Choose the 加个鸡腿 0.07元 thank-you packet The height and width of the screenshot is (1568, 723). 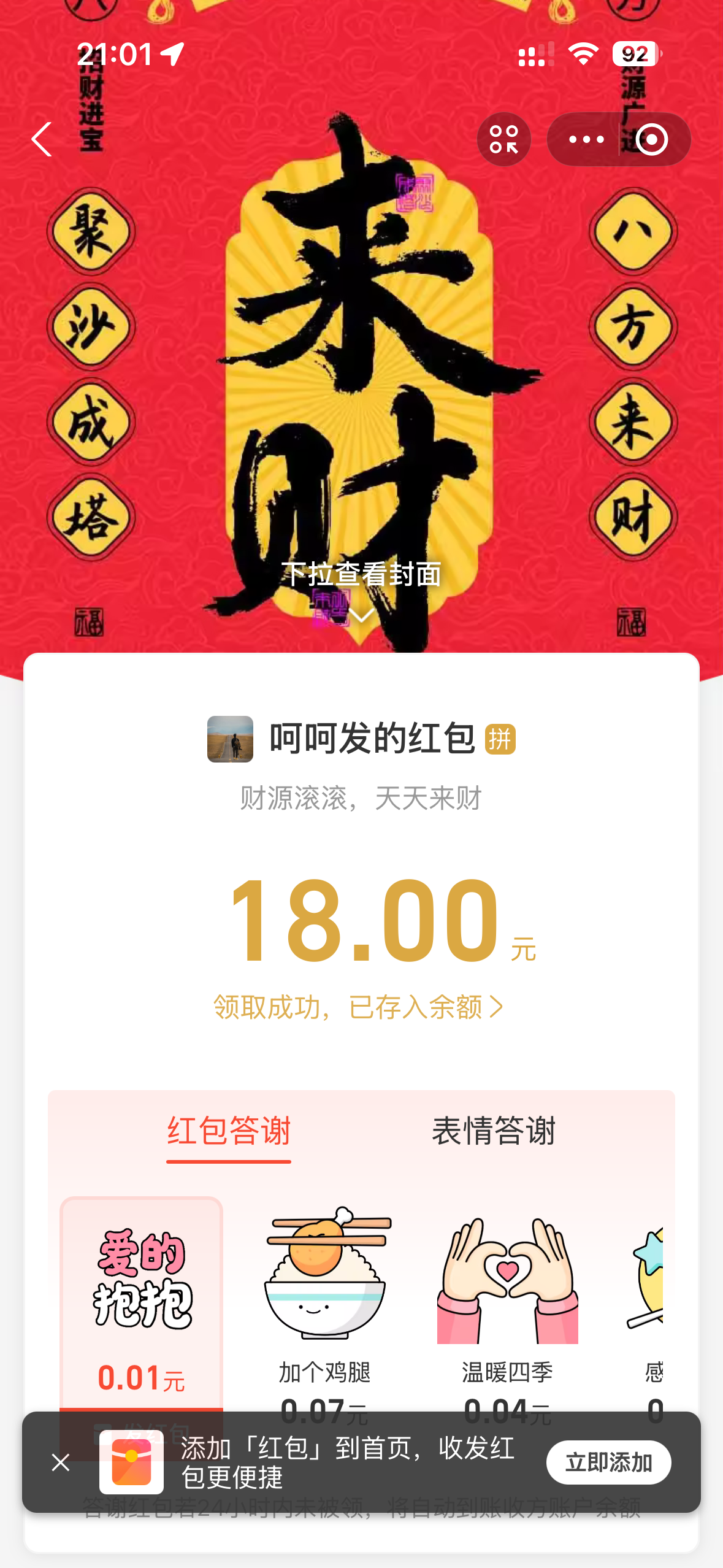pyautogui.click(x=325, y=1301)
